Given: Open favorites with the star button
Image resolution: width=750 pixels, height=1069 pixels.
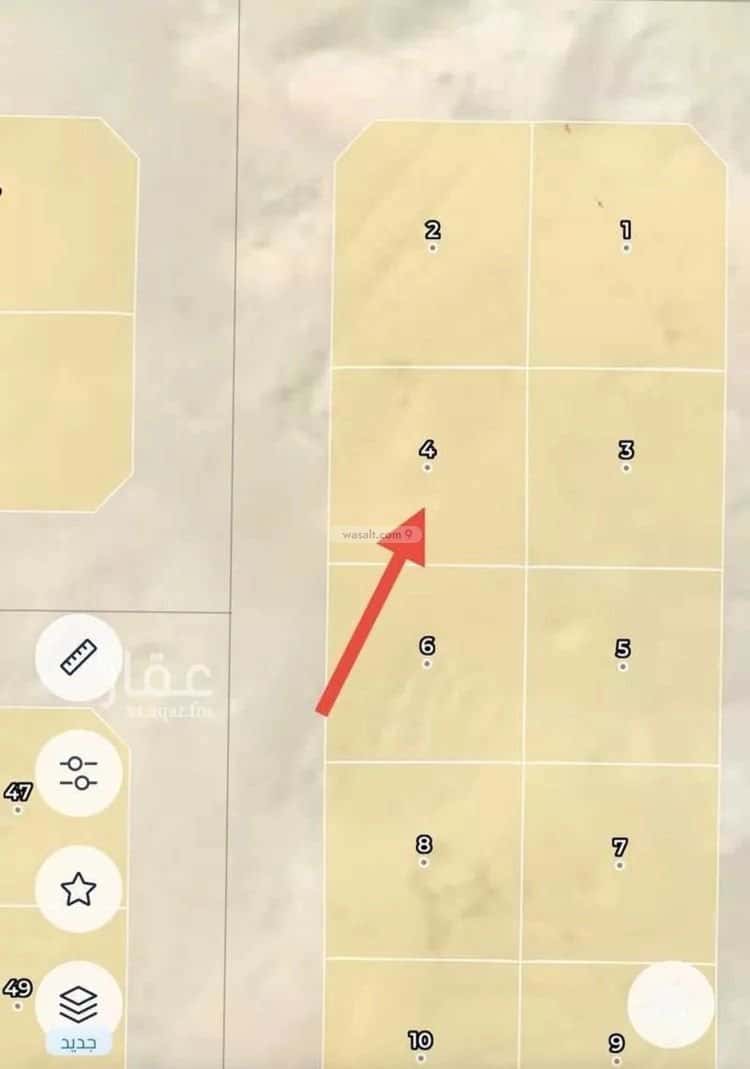Looking at the screenshot, I should pos(78,888).
